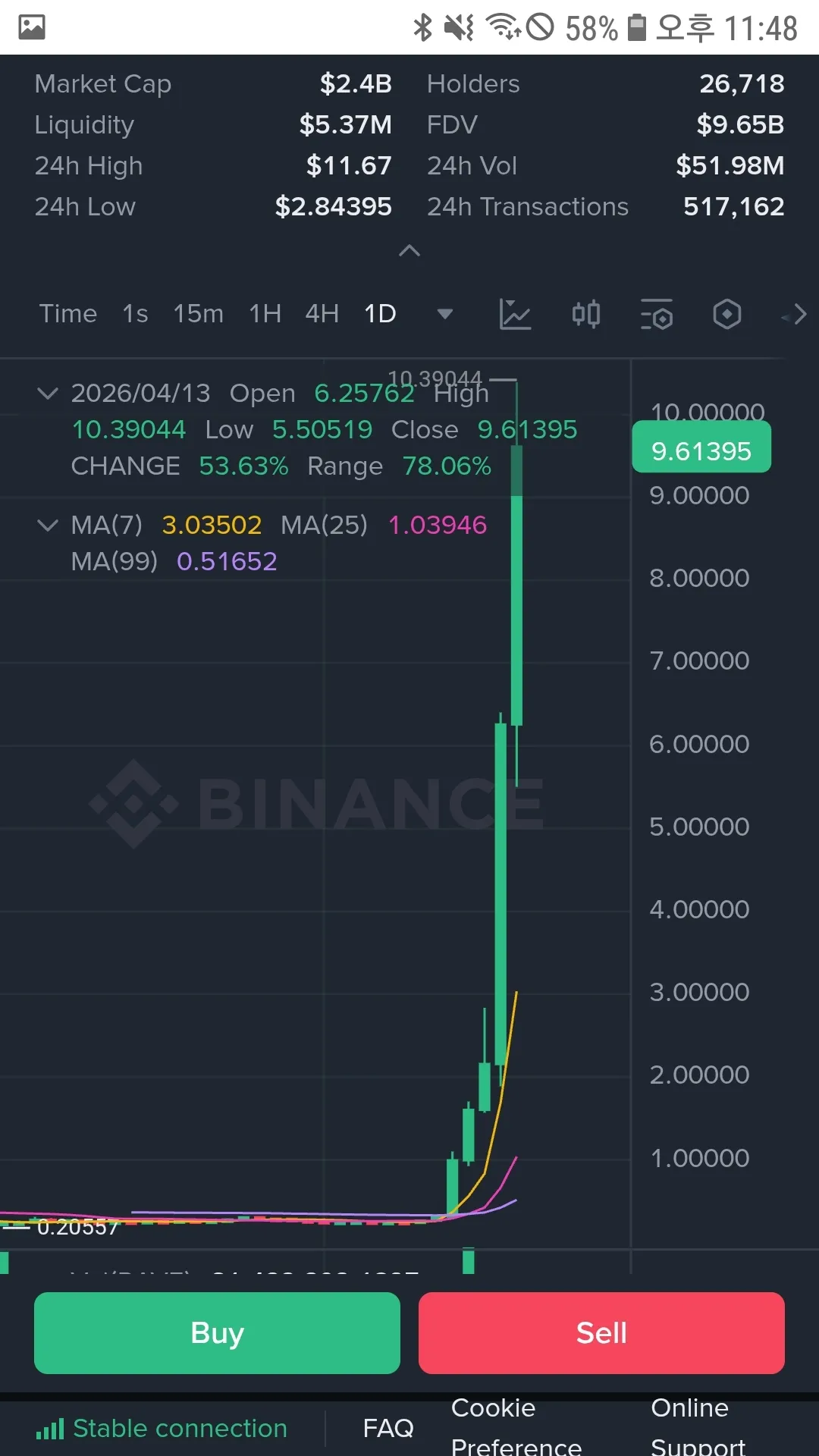Select the 1s chart interval
Viewport: 819px width, 1456px height.
pos(135,314)
